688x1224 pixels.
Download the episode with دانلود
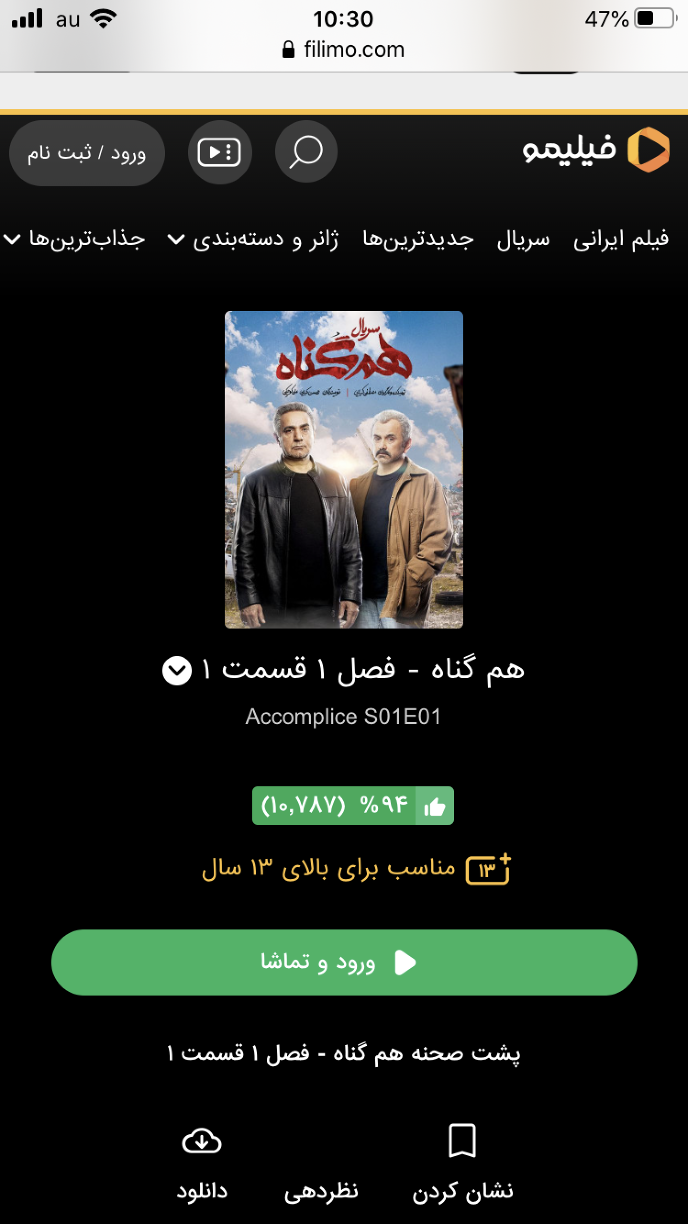[x=202, y=1162]
